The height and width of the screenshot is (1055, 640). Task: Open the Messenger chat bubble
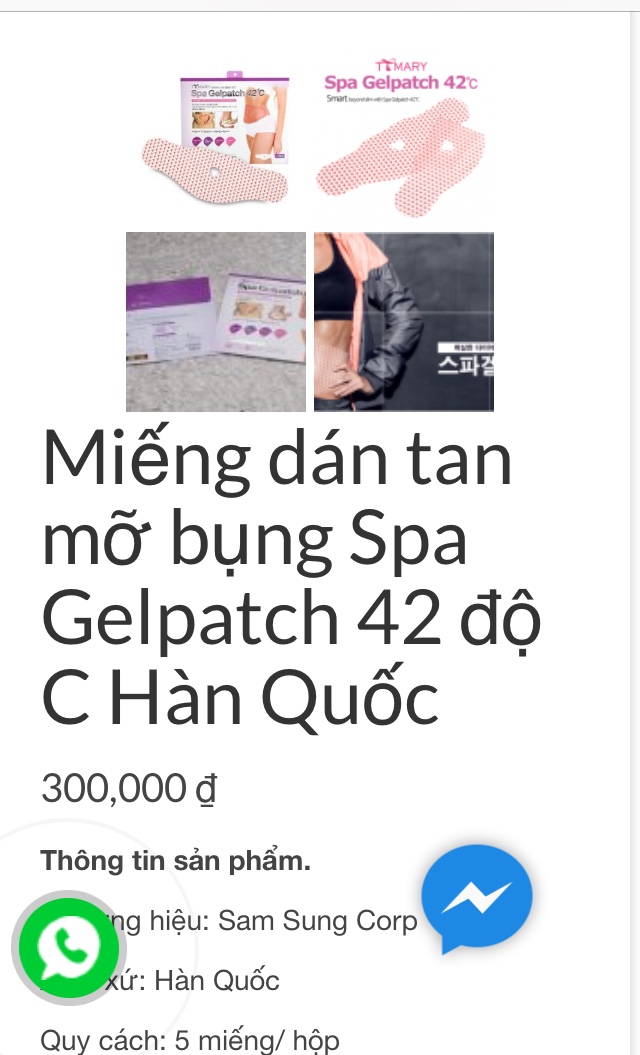pyautogui.click(x=477, y=897)
